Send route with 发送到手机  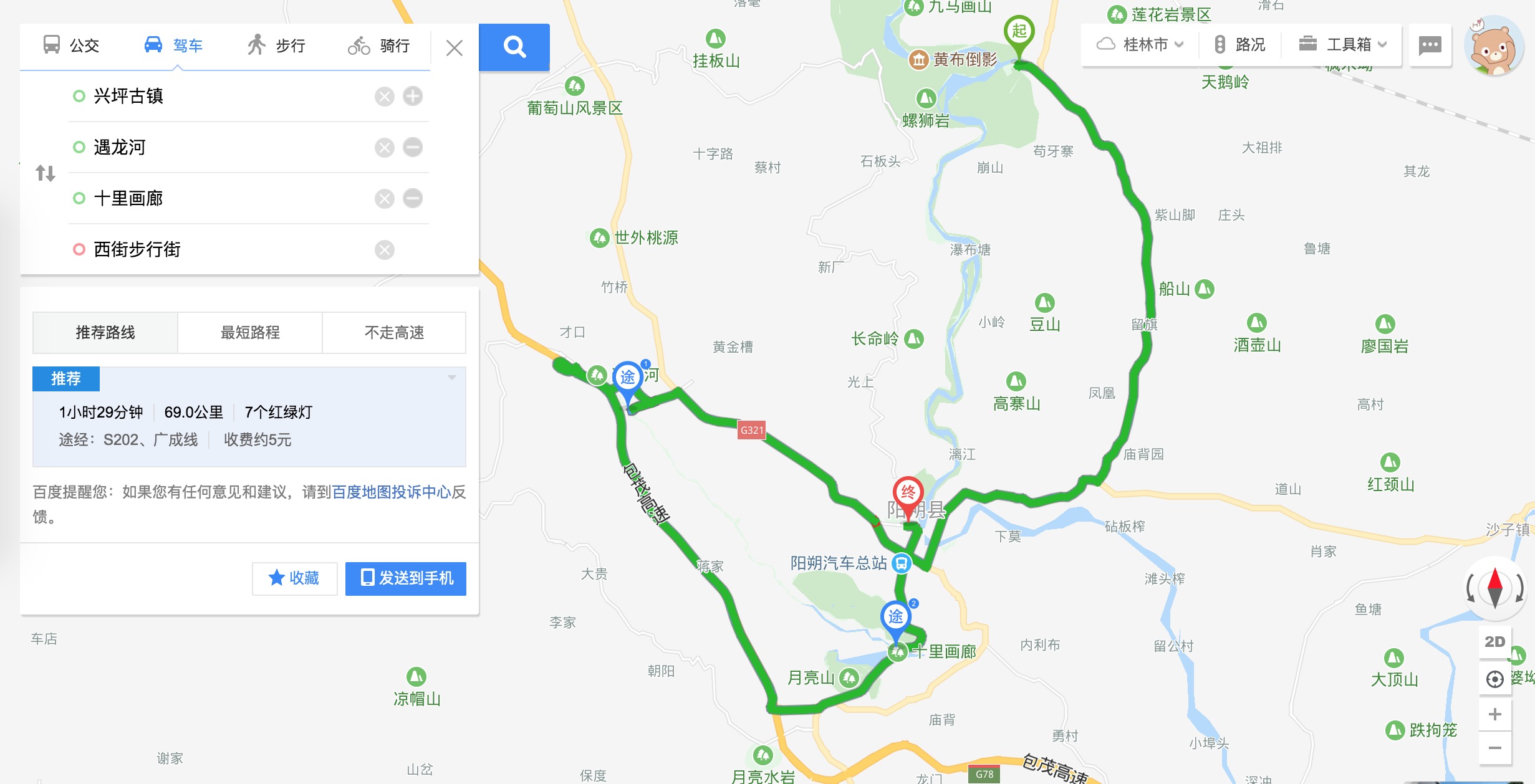point(406,578)
